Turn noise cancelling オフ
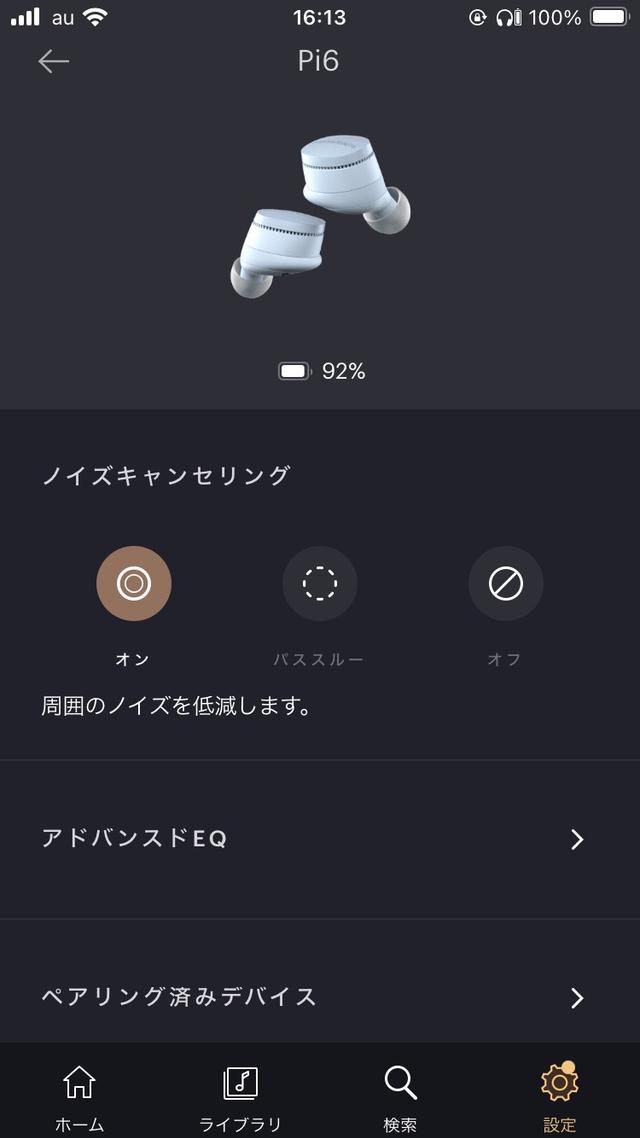The image size is (640, 1138). (505, 583)
